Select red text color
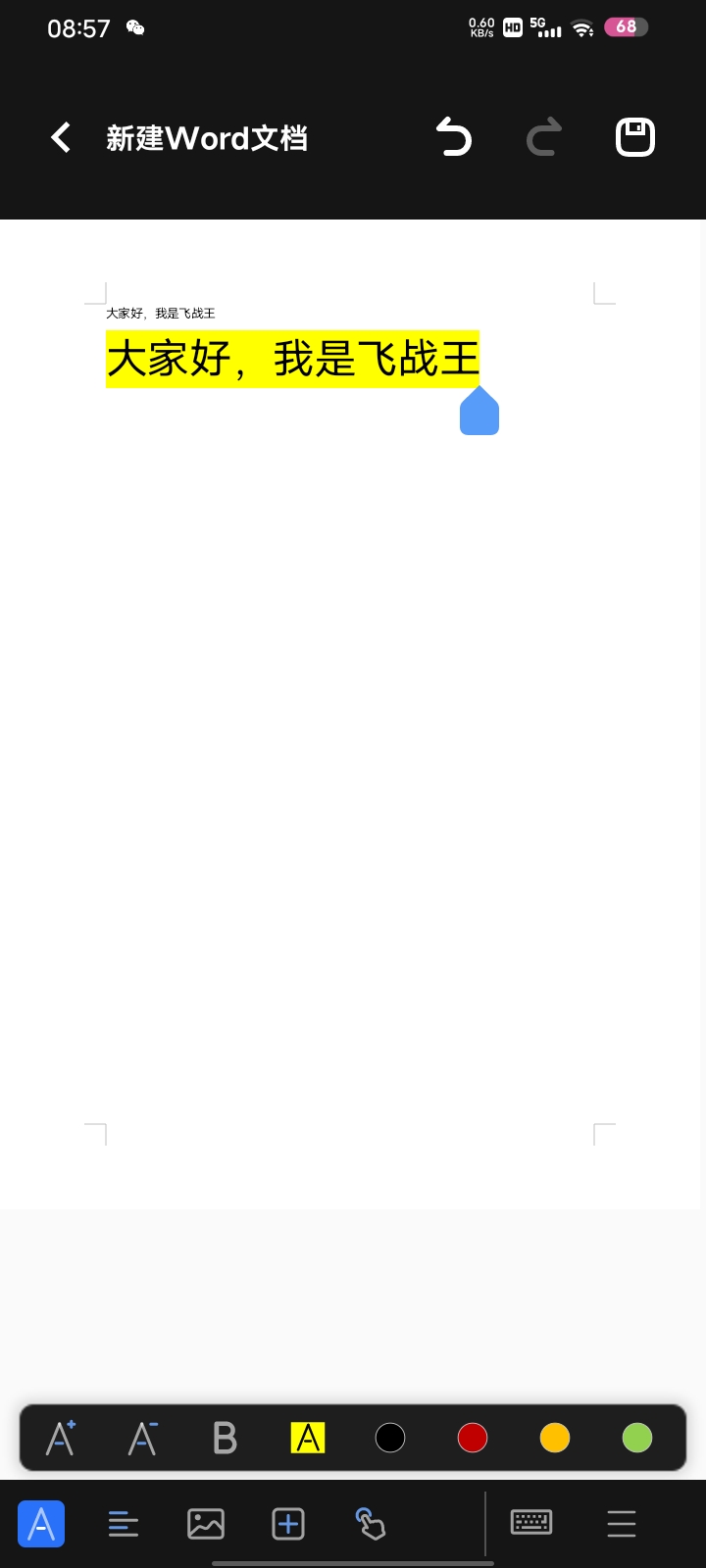Screen dimensions: 706x1568 pos(473,1438)
